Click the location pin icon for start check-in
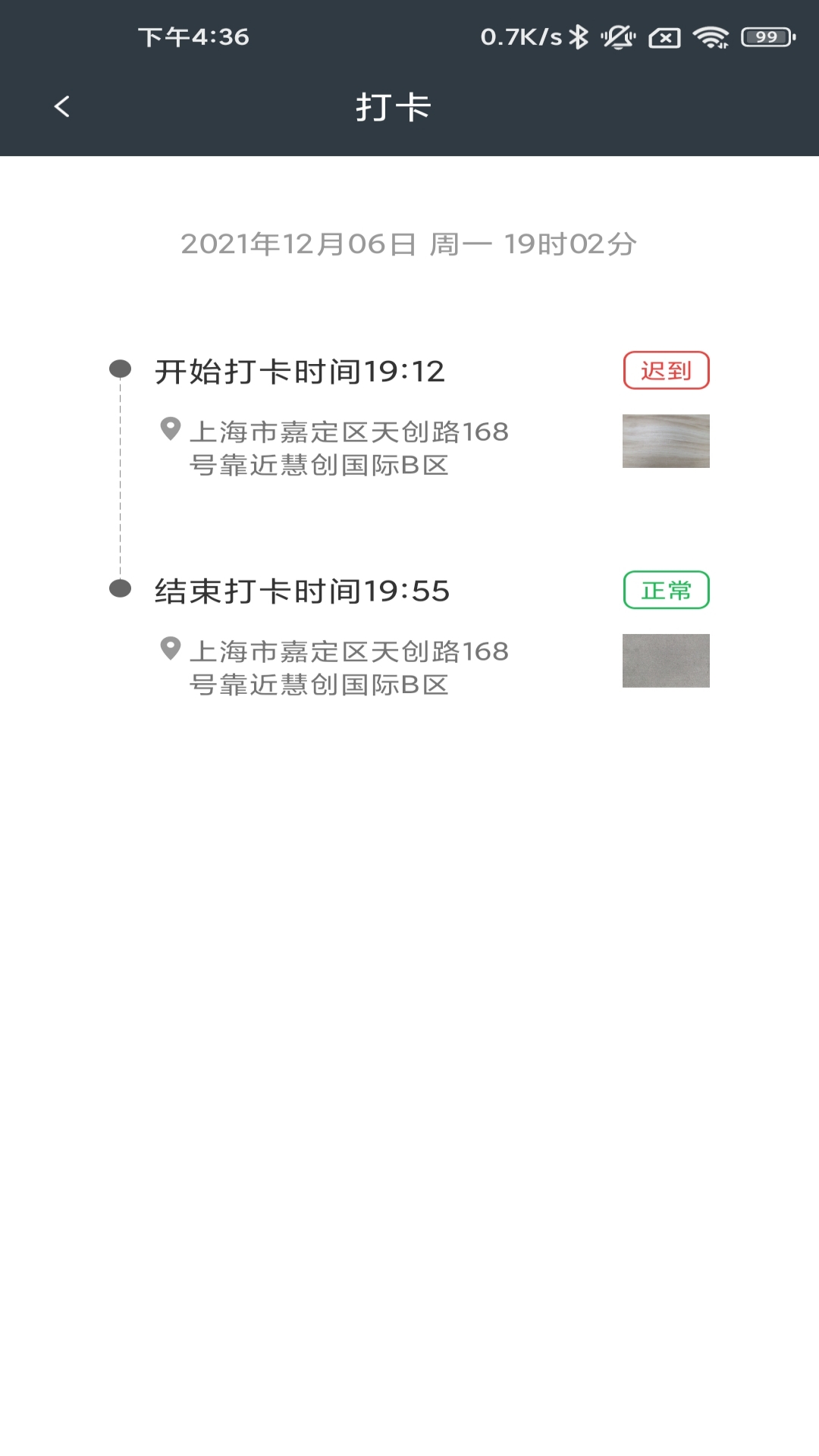Image resolution: width=819 pixels, height=1456 pixels. (x=168, y=429)
